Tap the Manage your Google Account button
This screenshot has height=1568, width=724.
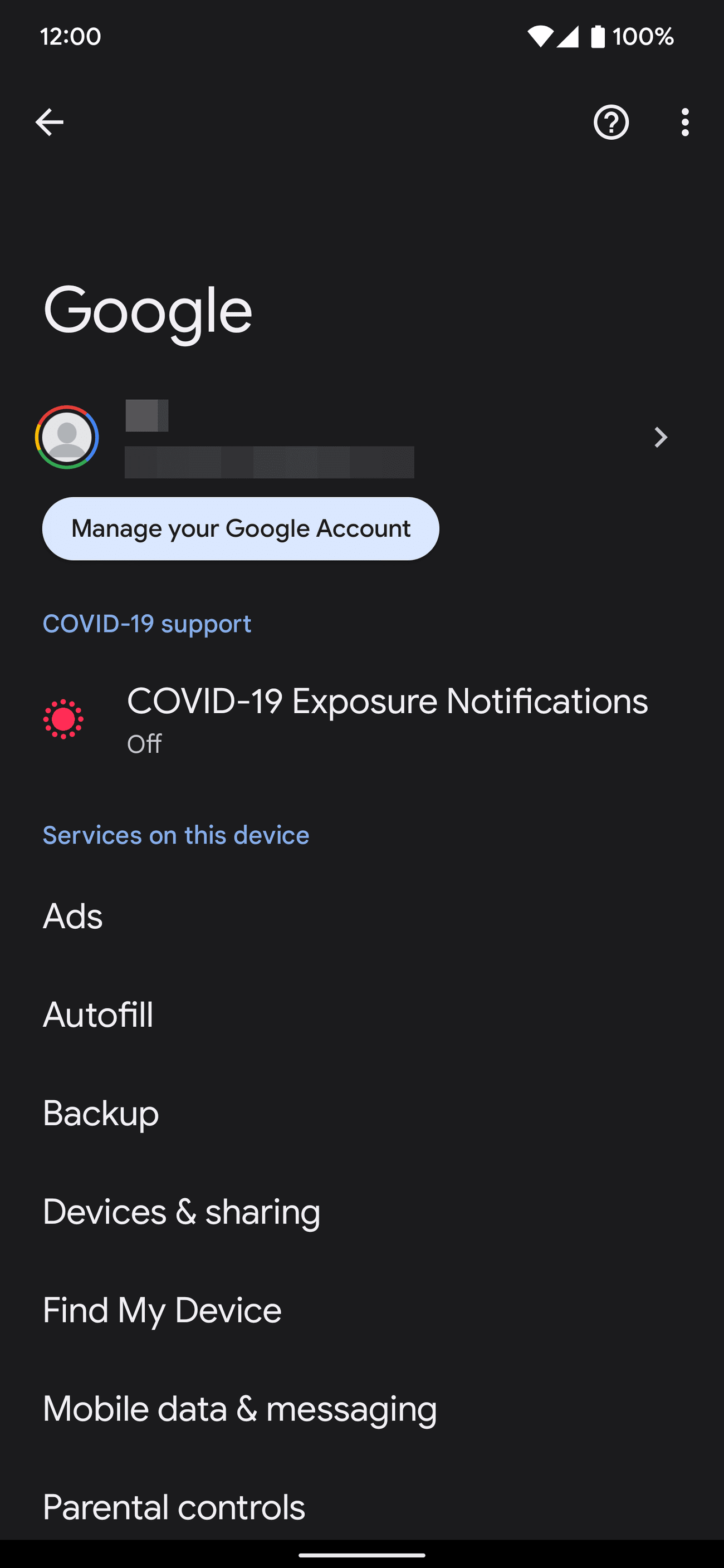pos(241,528)
